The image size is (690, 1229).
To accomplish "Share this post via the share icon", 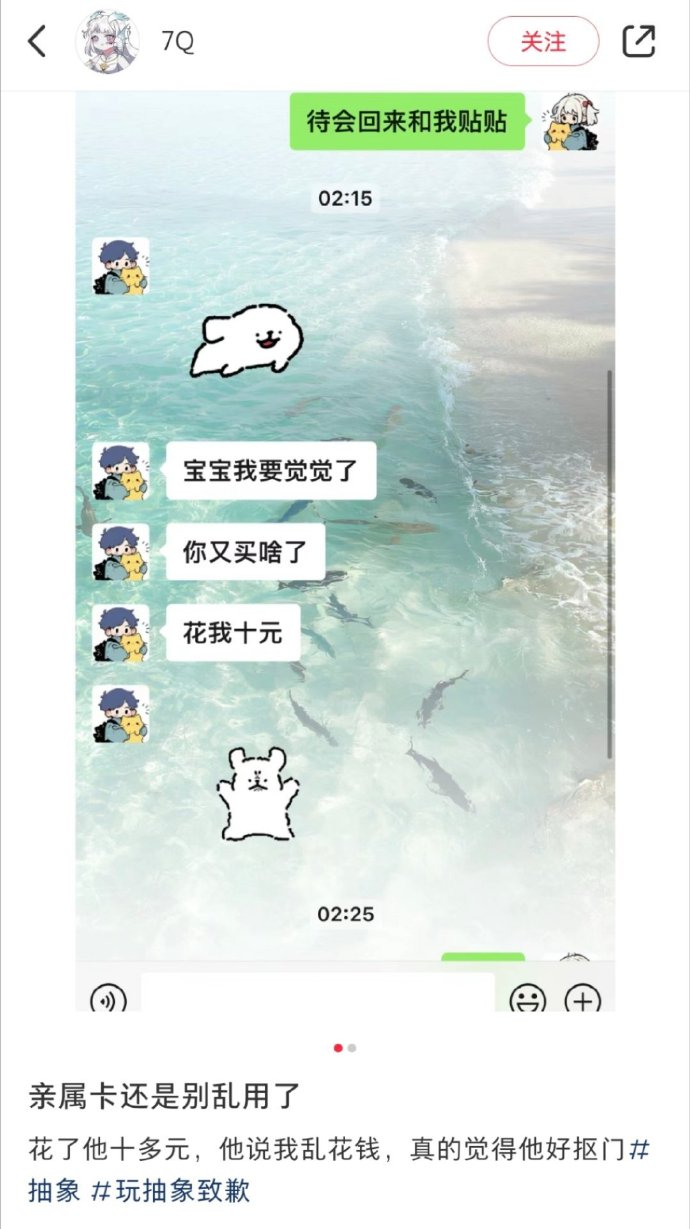I will click(638, 41).
